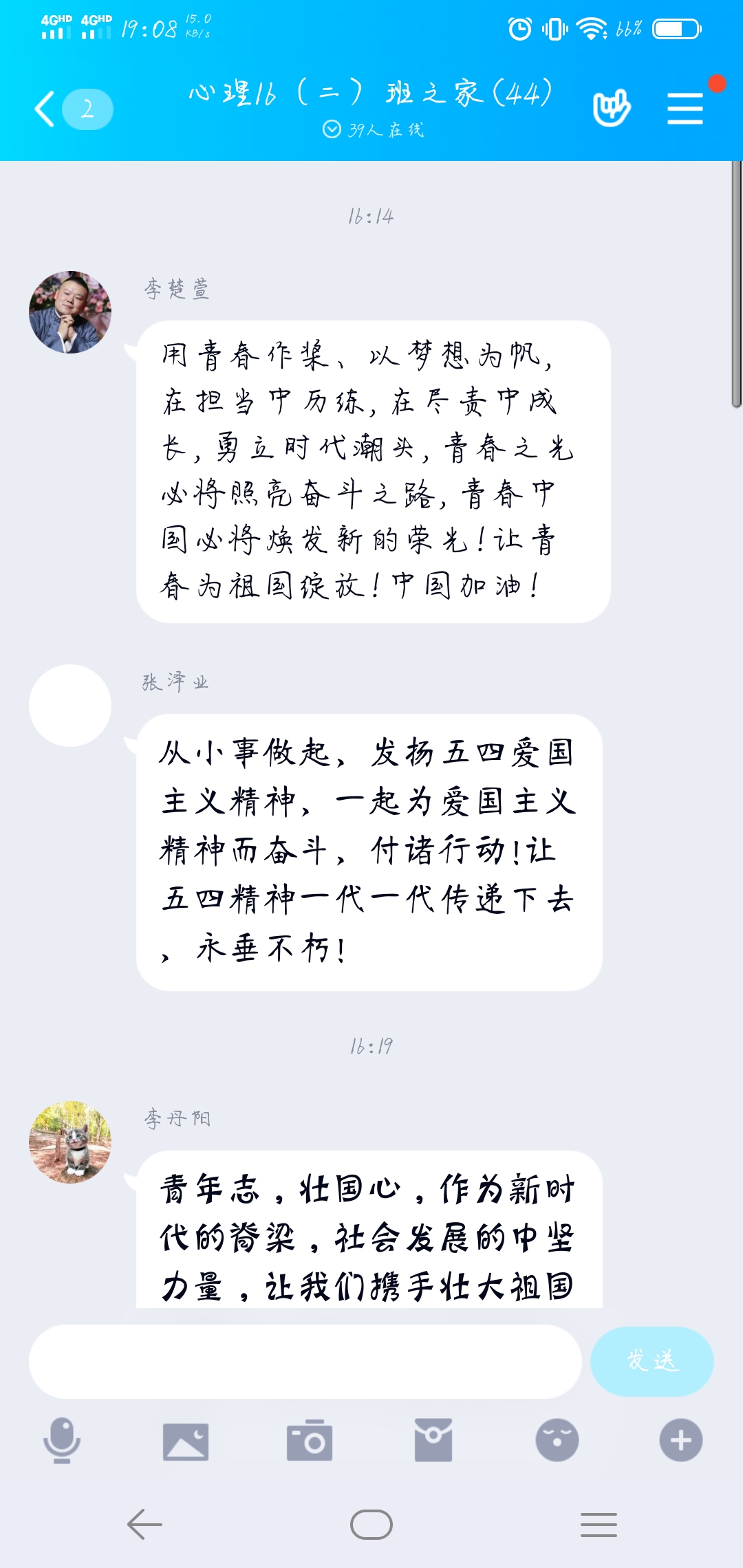This screenshot has width=743, height=1568.
Task: Open recent apps from the navigation bar
Action: pos(599,1525)
